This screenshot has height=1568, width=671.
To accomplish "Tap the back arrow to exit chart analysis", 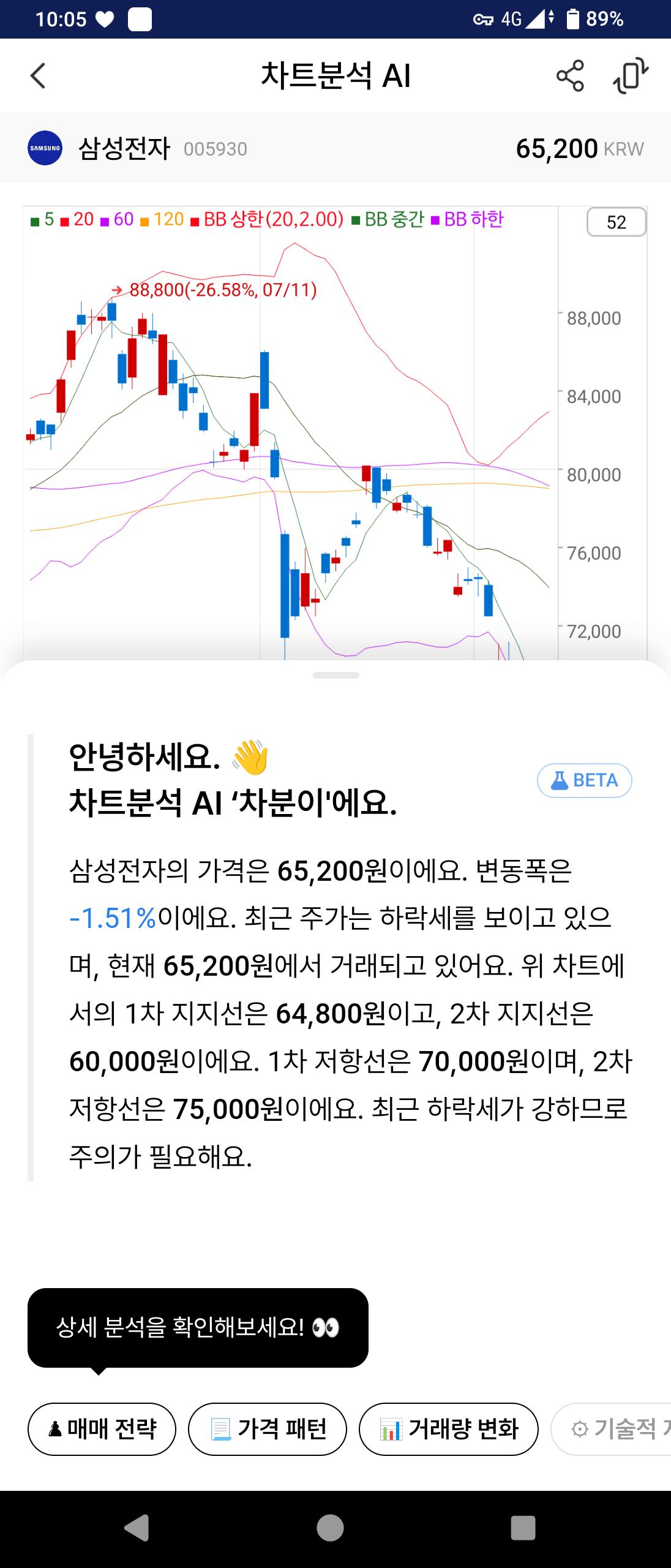I will [38, 75].
